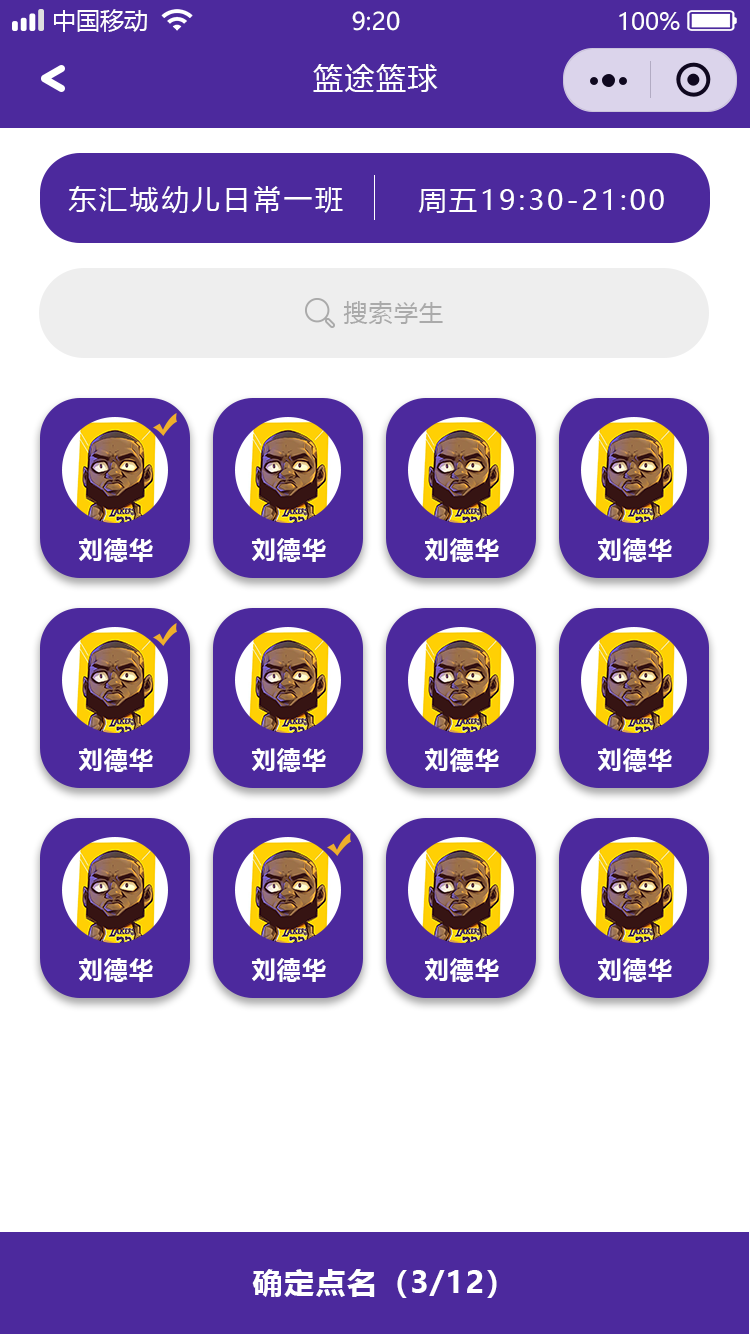Open the mini program three-dot menu

coord(608,80)
